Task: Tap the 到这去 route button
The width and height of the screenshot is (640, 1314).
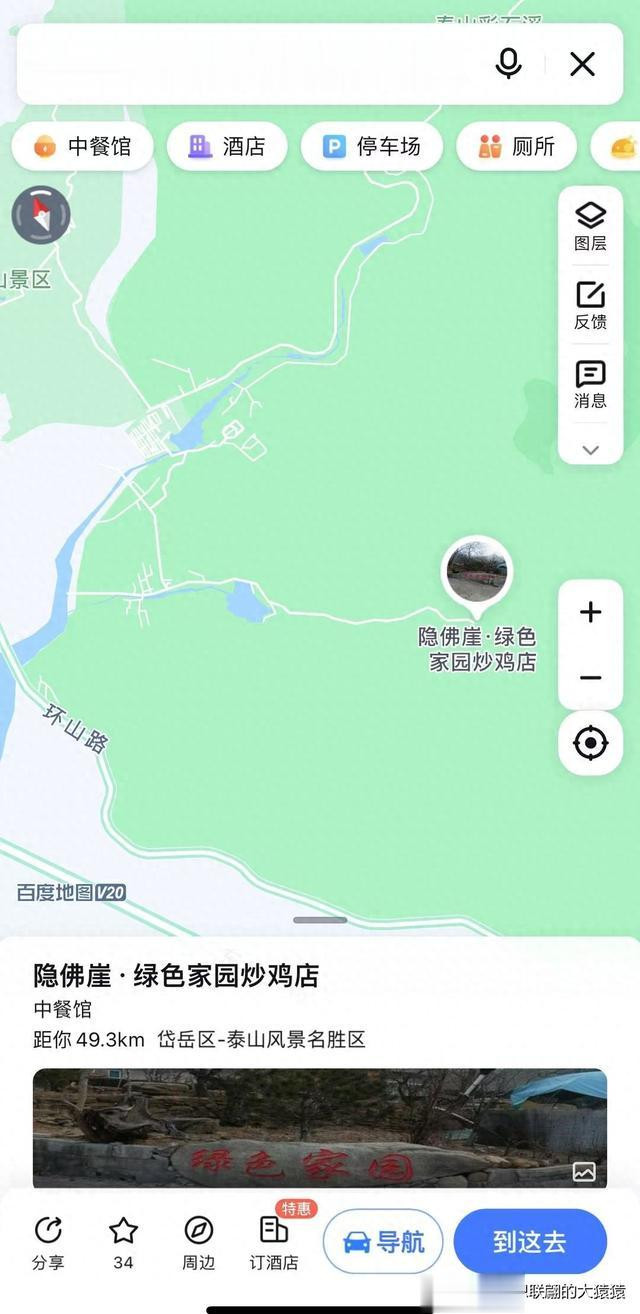Action: tap(530, 1242)
